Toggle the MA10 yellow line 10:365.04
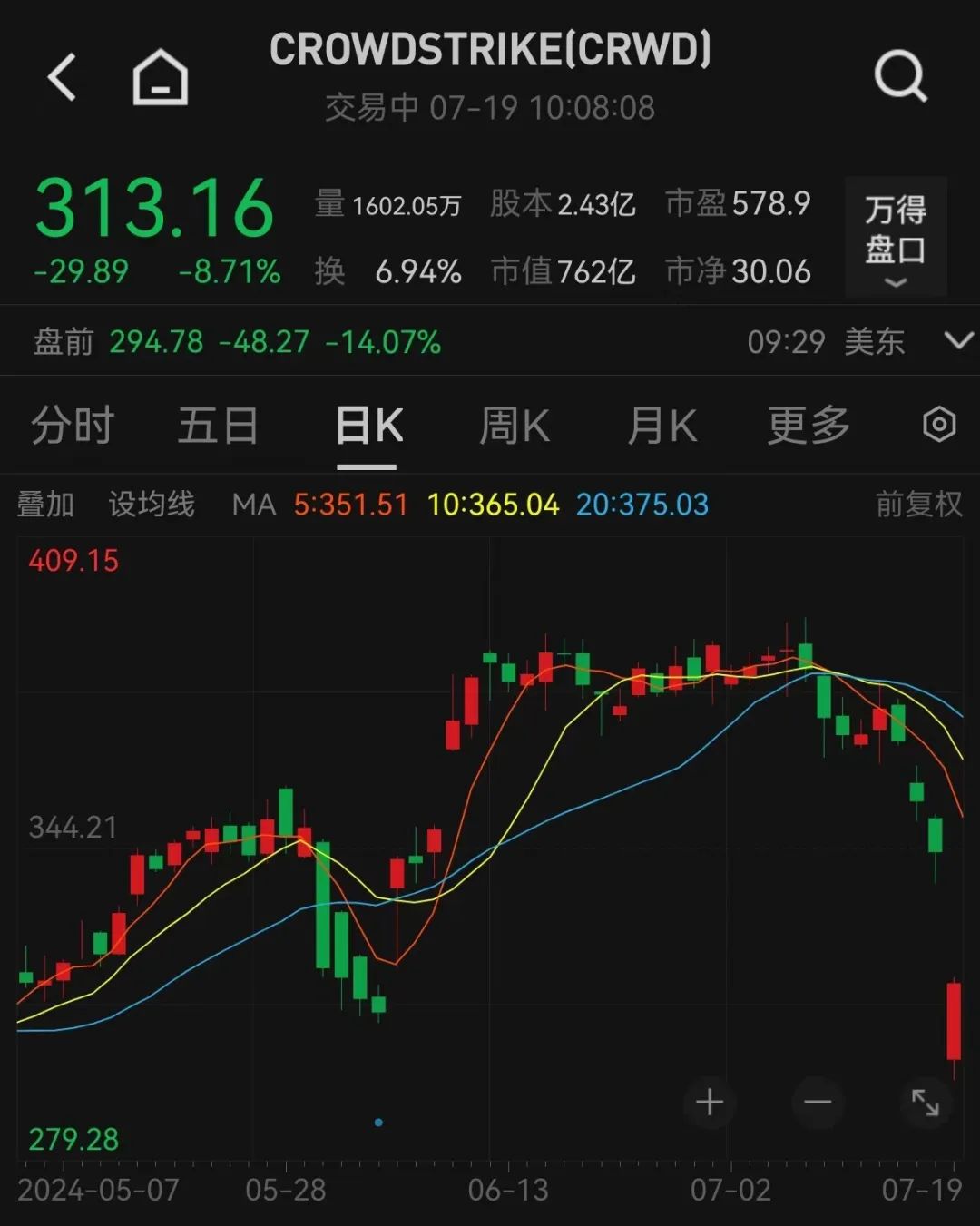980x1226 pixels. (493, 504)
